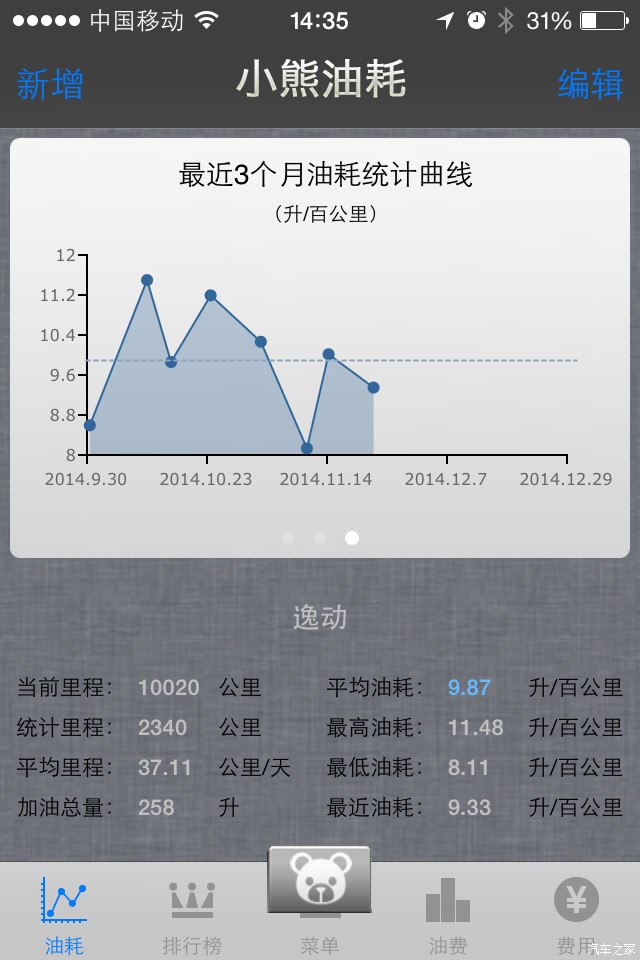Go to the 费用 expenses tab
The width and height of the screenshot is (640, 960).
[x=576, y=912]
